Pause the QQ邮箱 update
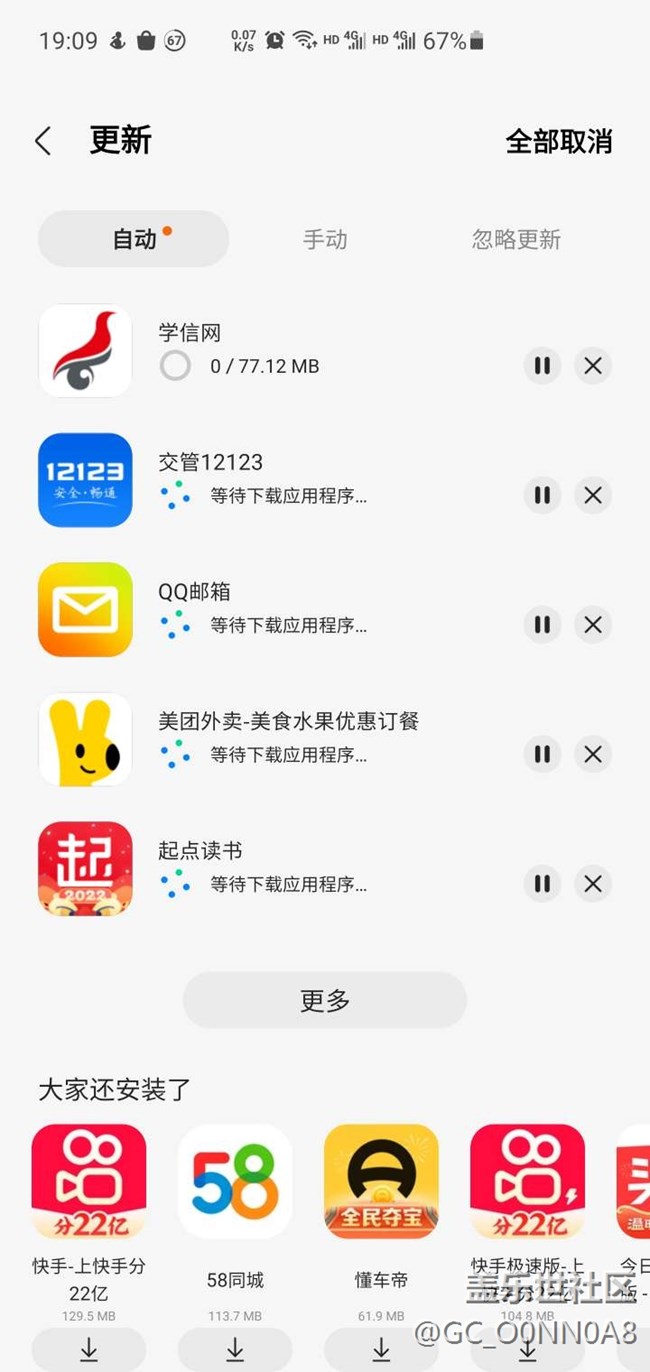 542,625
